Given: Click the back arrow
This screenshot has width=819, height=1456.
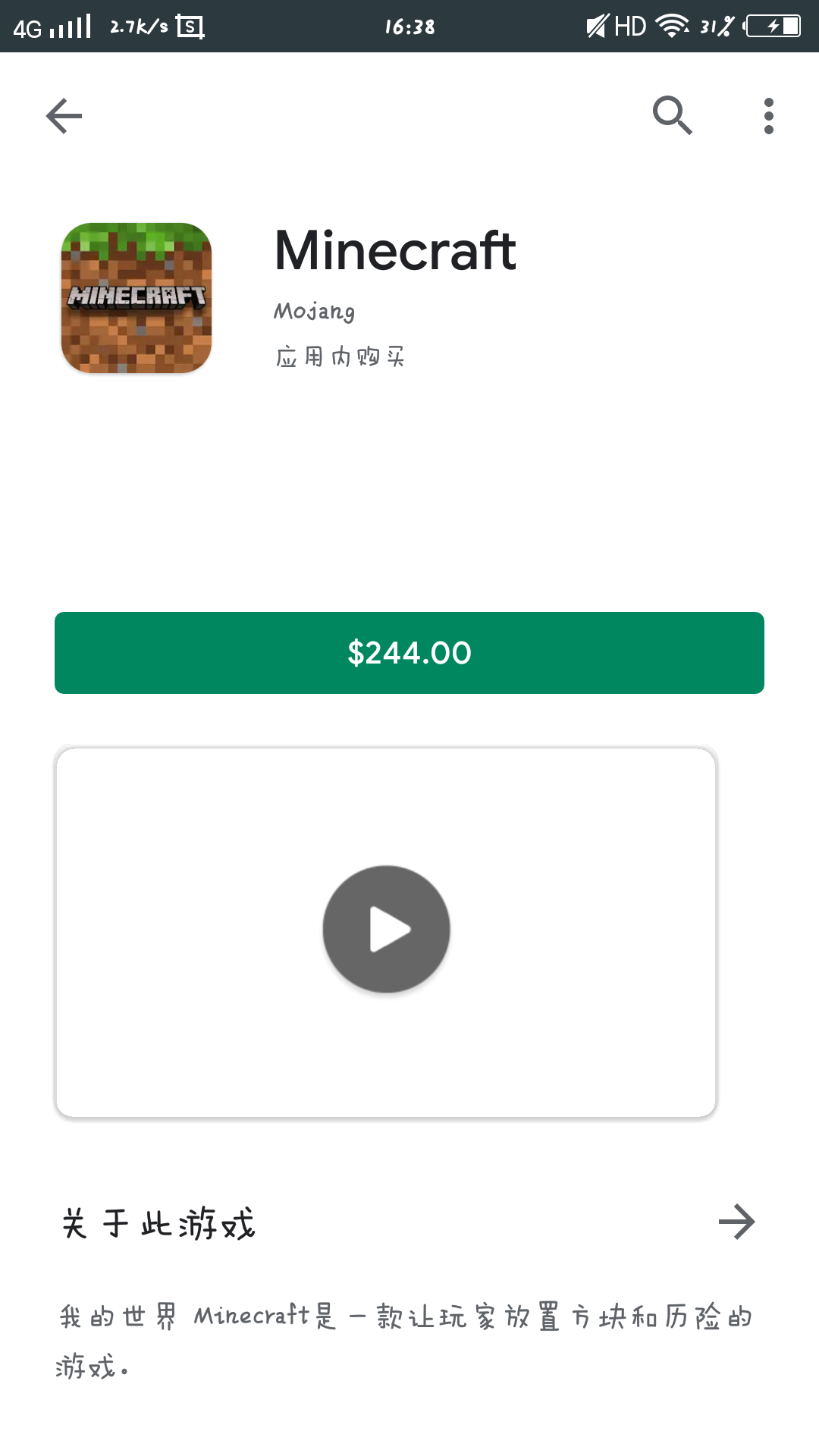Looking at the screenshot, I should tap(64, 115).
